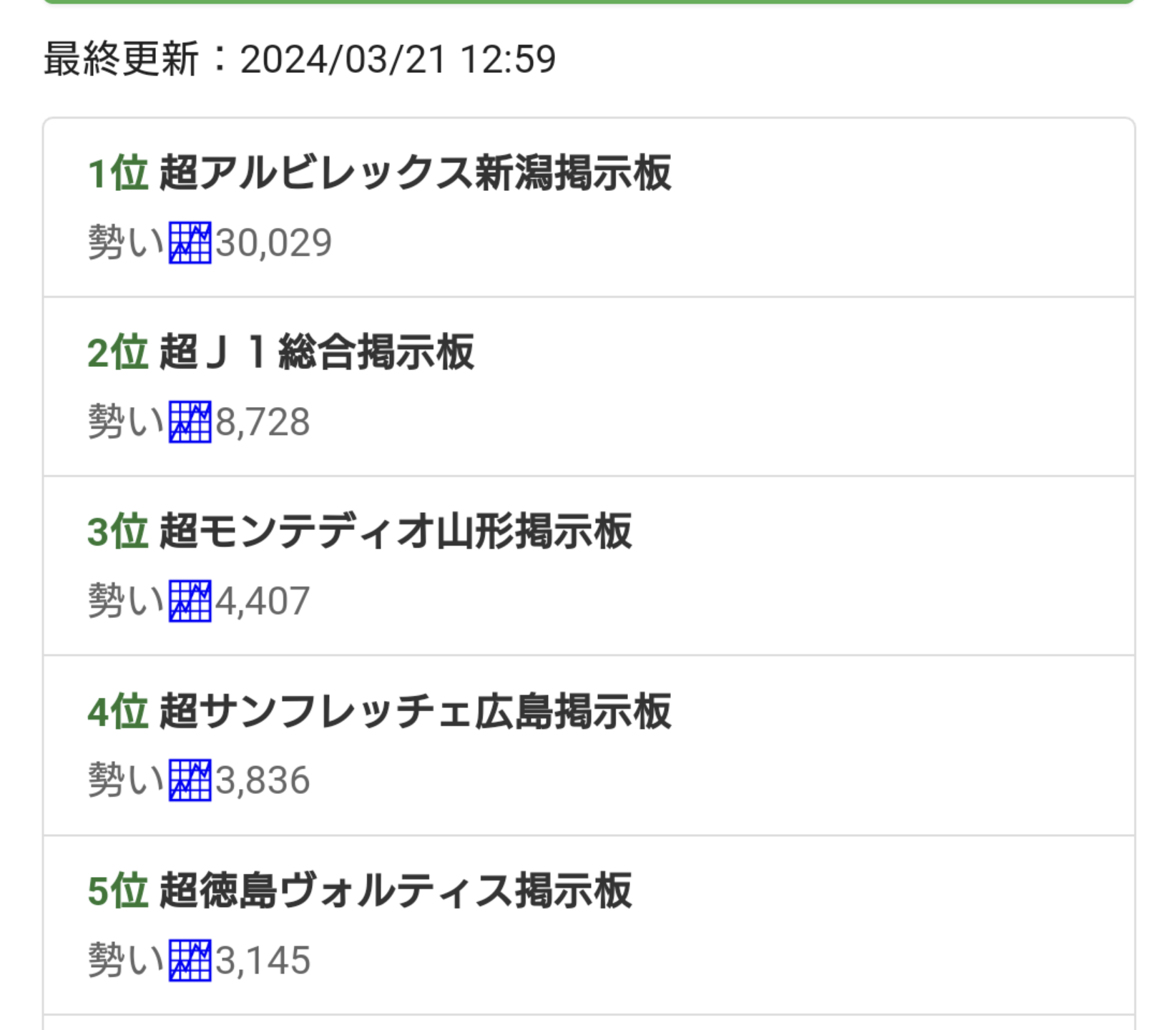
Task: Open the 超Ｊ１総合掲示板 board
Action: [x=315, y=353]
